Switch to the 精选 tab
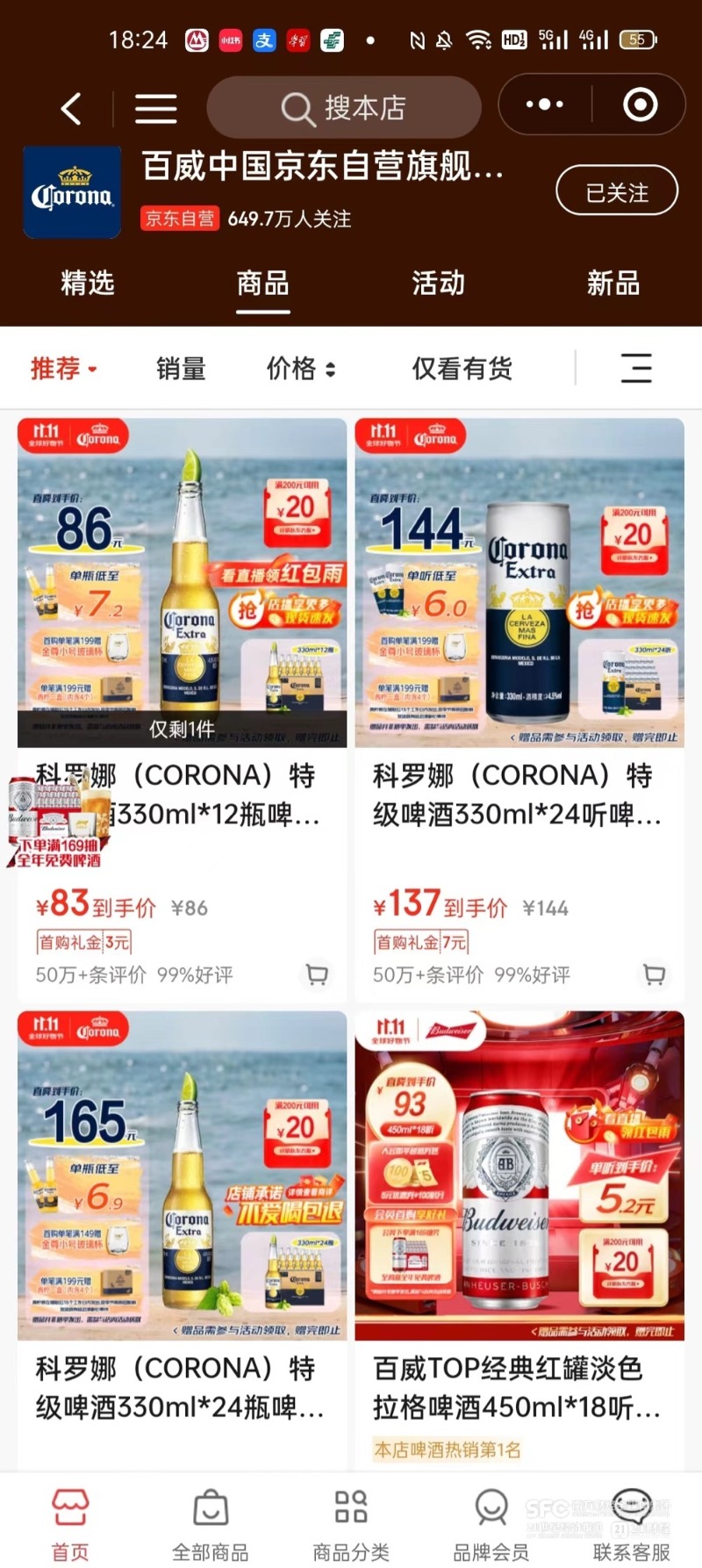The height and width of the screenshot is (1568, 702). click(x=88, y=283)
